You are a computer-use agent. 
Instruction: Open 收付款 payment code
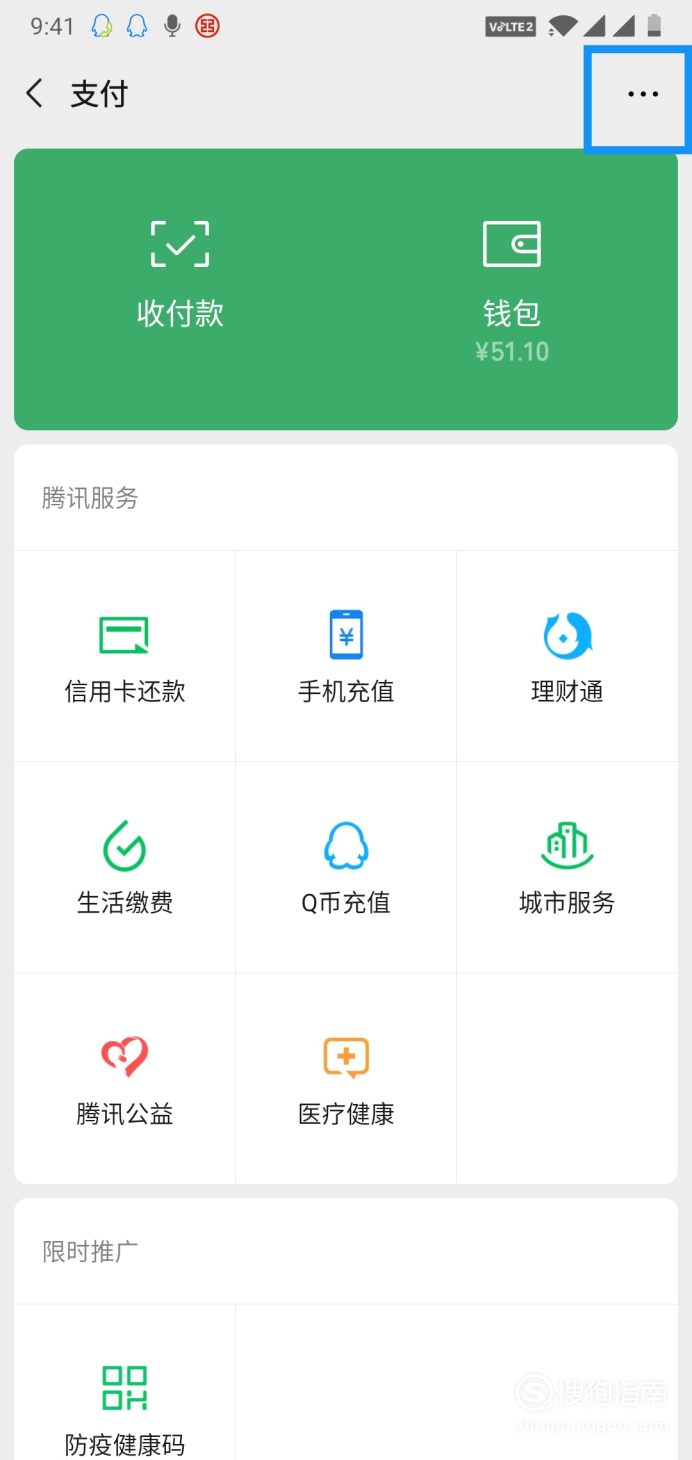tap(180, 274)
